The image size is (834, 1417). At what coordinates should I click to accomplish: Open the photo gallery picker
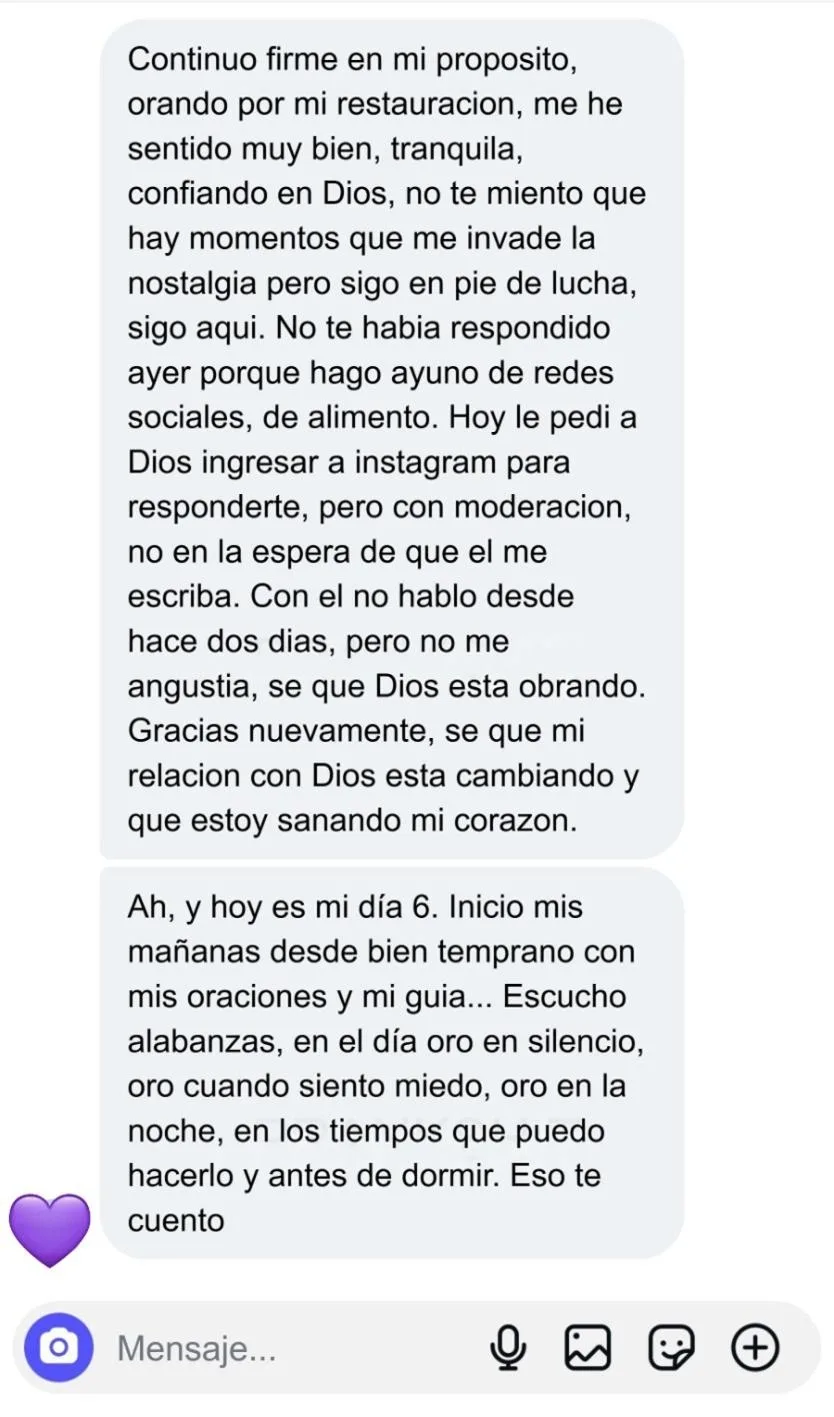(x=588, y=1348)
